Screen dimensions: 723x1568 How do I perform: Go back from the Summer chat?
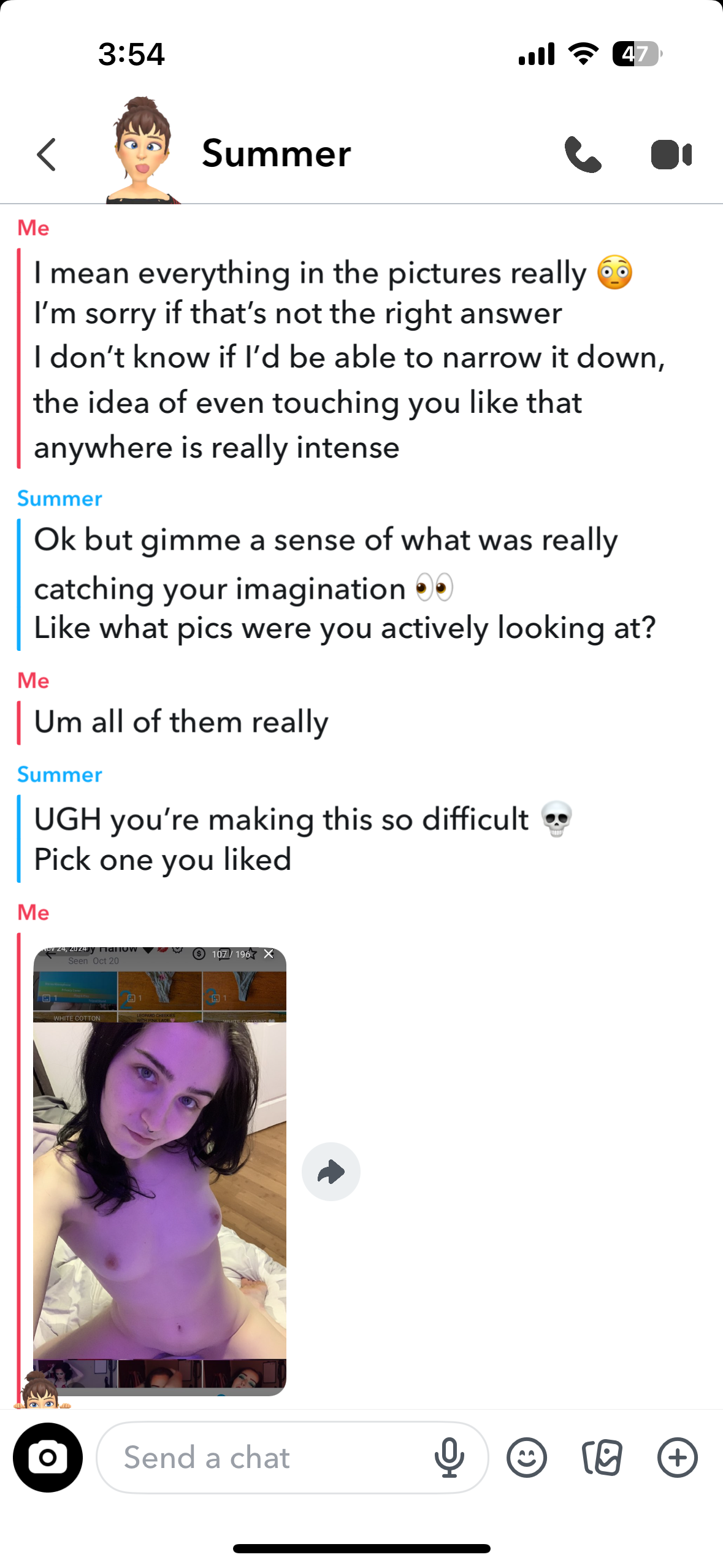tap(47, 154)
